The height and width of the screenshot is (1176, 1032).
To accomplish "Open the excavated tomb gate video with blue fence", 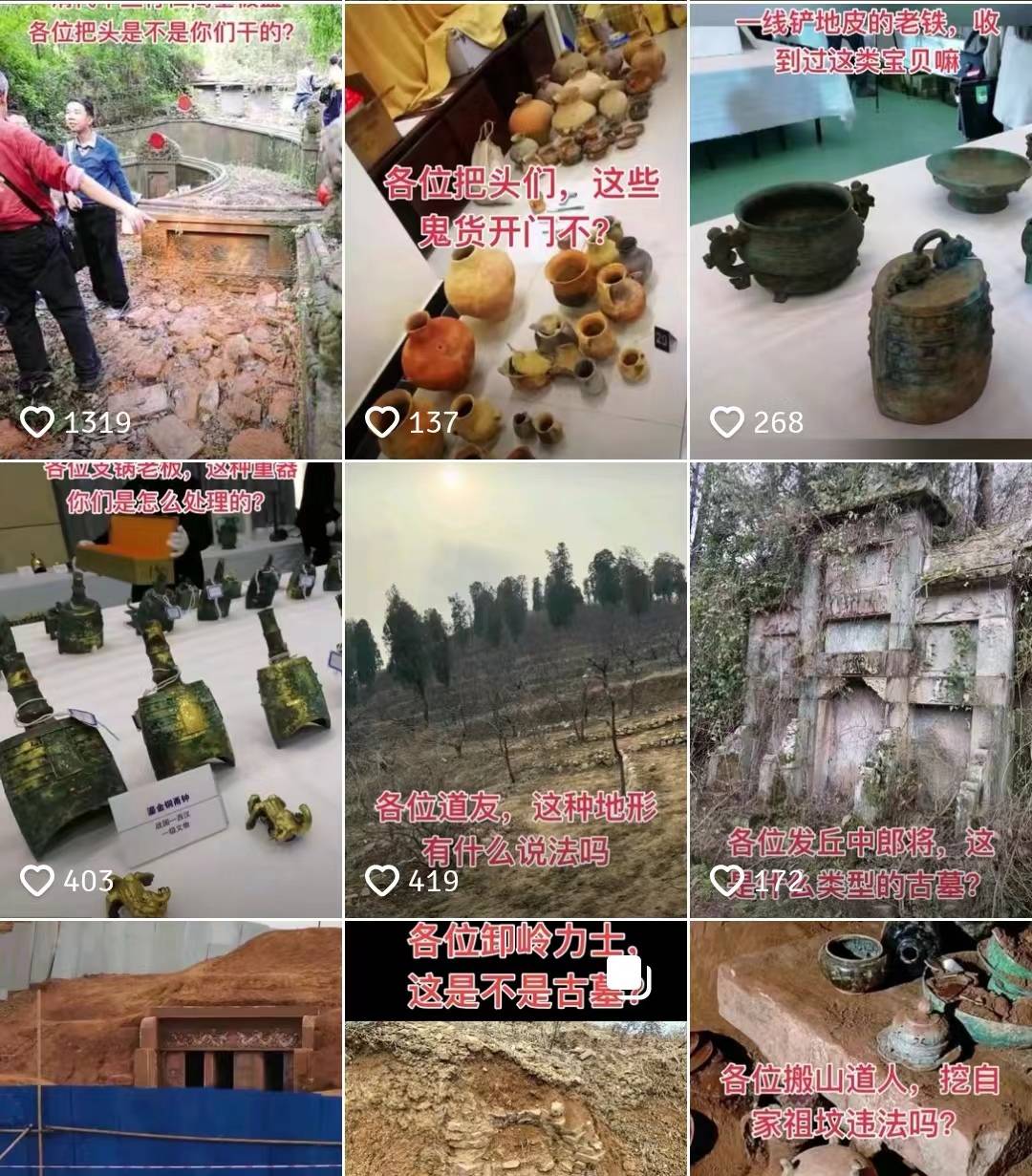I will click(x=170, y=1046).
